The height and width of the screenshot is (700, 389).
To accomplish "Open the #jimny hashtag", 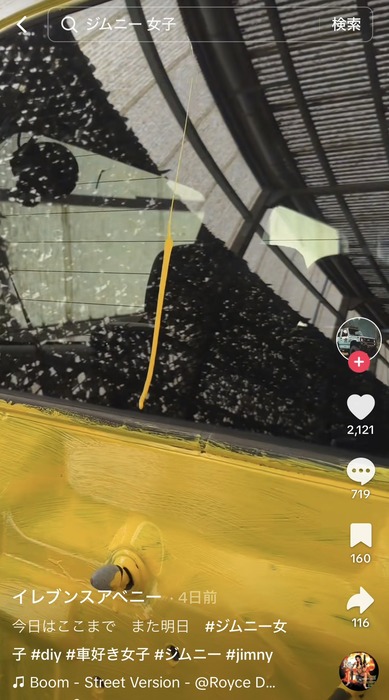I will (249, 655).
